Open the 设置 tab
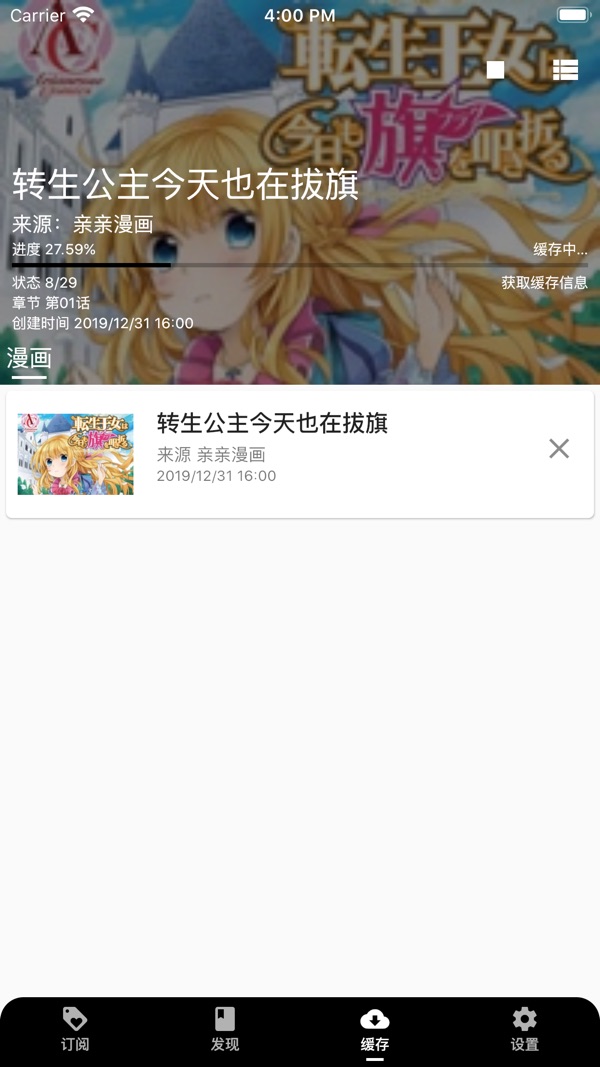The image size is (600, 1067). [x=525, y=1030]
